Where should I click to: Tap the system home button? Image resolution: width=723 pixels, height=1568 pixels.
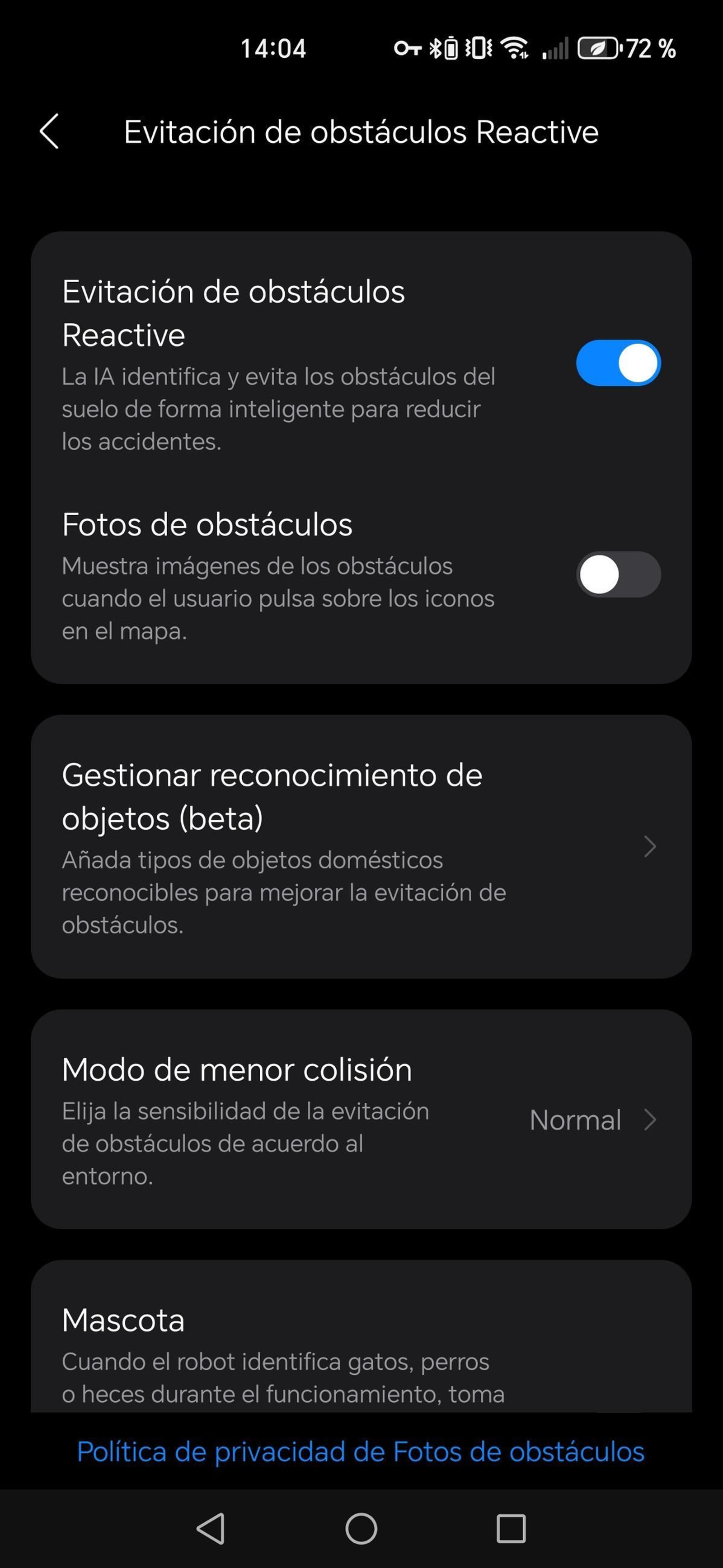click(361, 1528)
